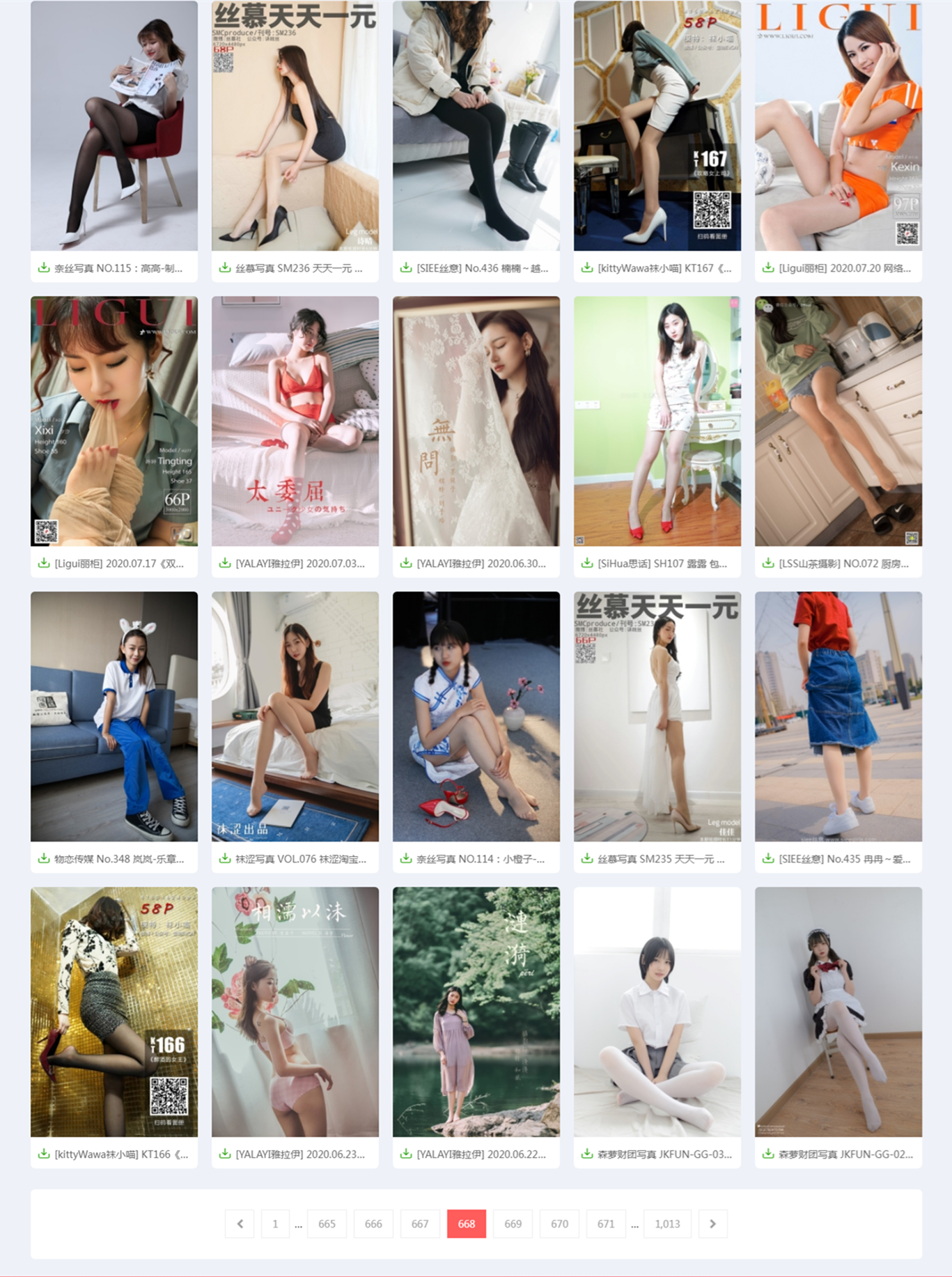Select page 667
Viewport: 952px width, 1277px height.
(419, 1223)
